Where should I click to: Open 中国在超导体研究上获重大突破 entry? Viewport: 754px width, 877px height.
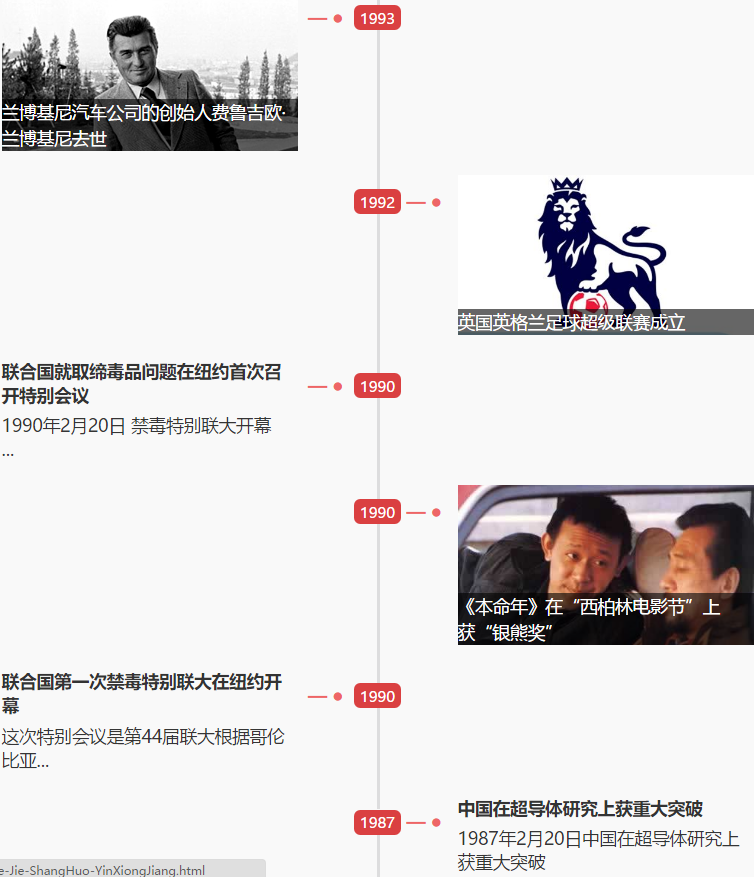coord(580,809)
